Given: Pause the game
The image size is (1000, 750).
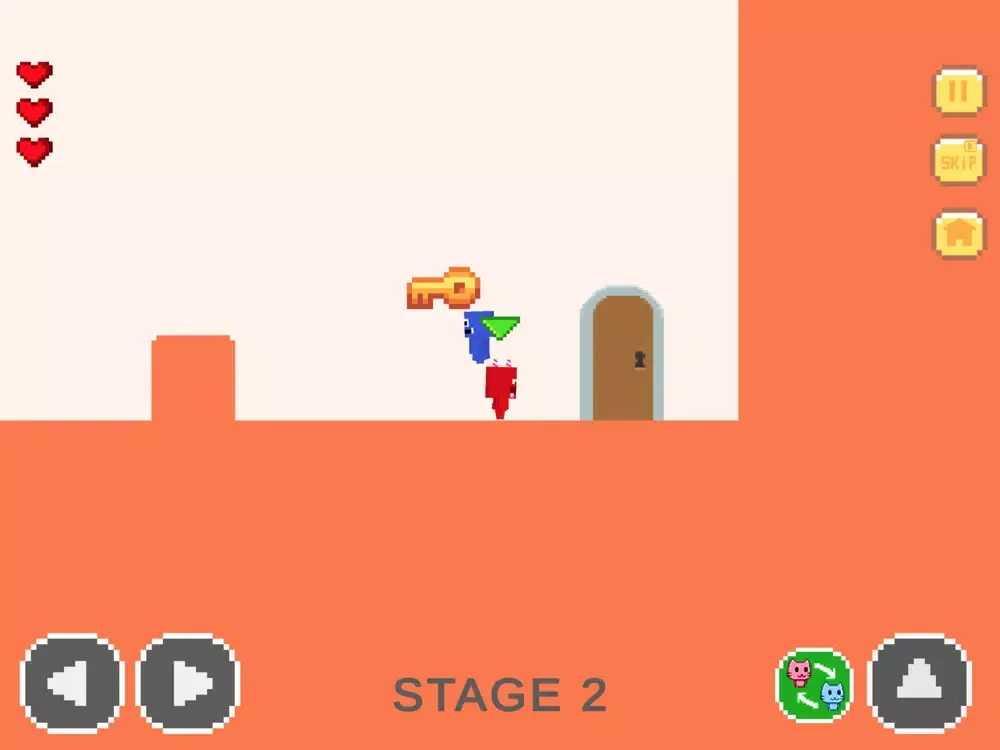Looking at the screenshot, I should pyautogui.click(x=958, y=92).
